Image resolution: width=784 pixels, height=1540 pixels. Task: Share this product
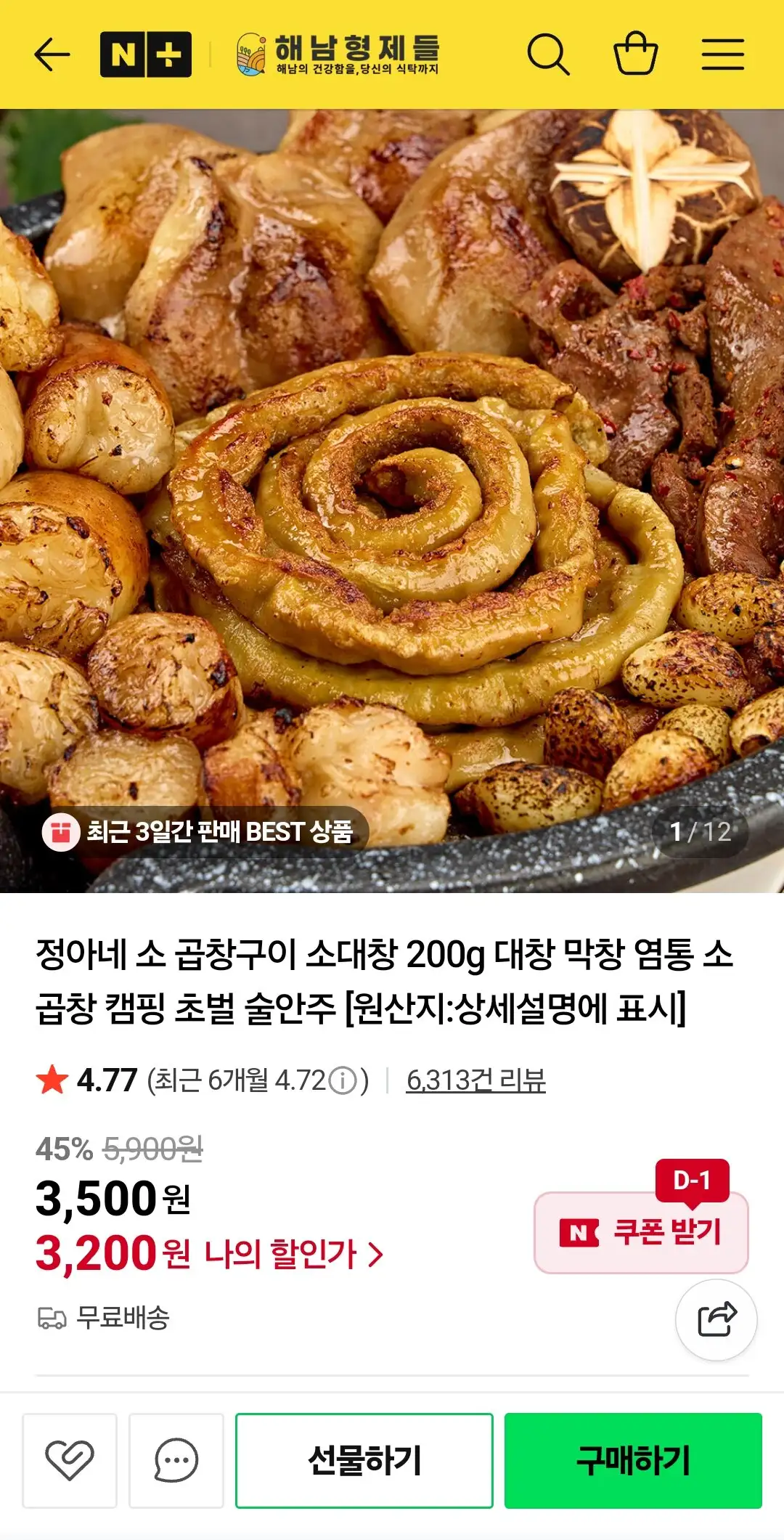click(716, 1319)
